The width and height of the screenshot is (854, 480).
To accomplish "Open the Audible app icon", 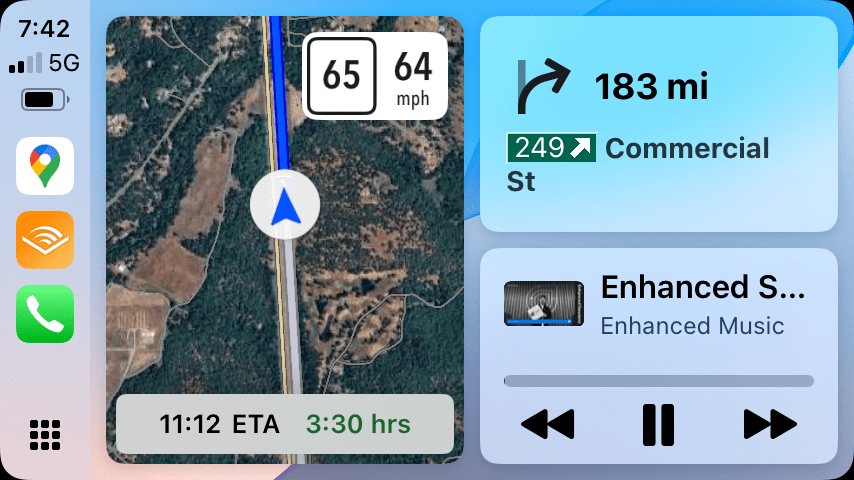I will tap(45, 240).
